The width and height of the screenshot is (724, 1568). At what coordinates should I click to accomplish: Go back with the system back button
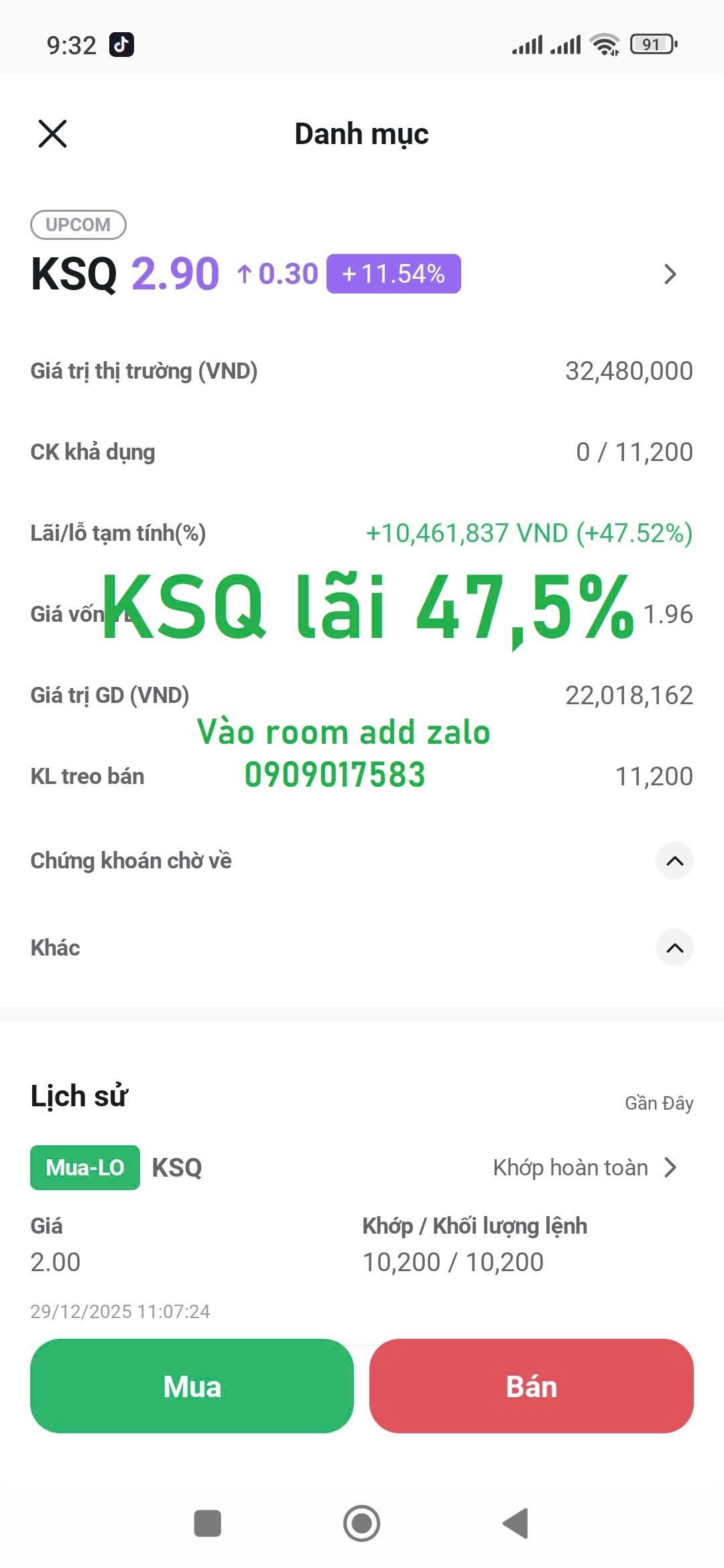[x=516, y=1523]
